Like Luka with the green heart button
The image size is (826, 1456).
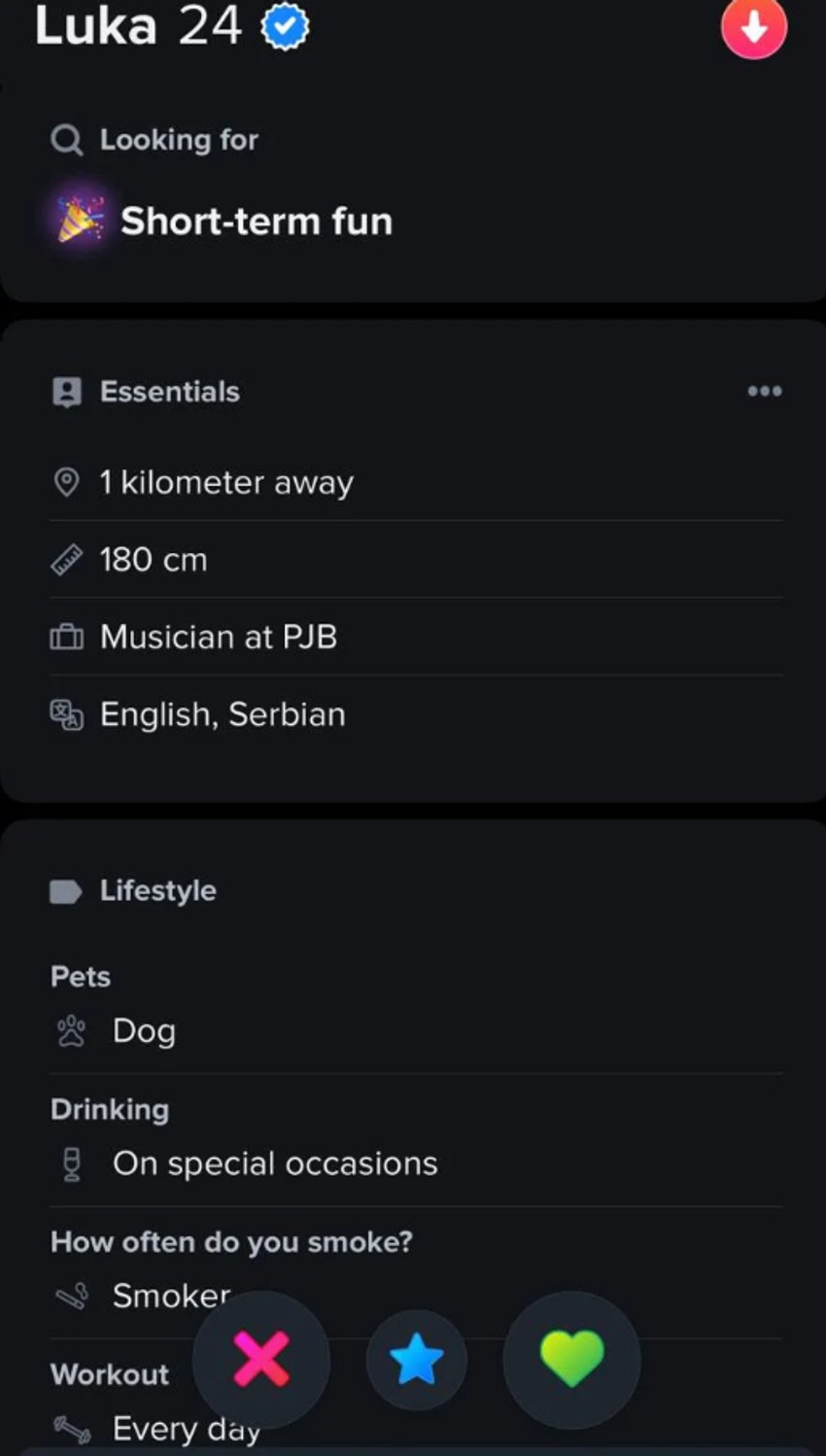571,1361
